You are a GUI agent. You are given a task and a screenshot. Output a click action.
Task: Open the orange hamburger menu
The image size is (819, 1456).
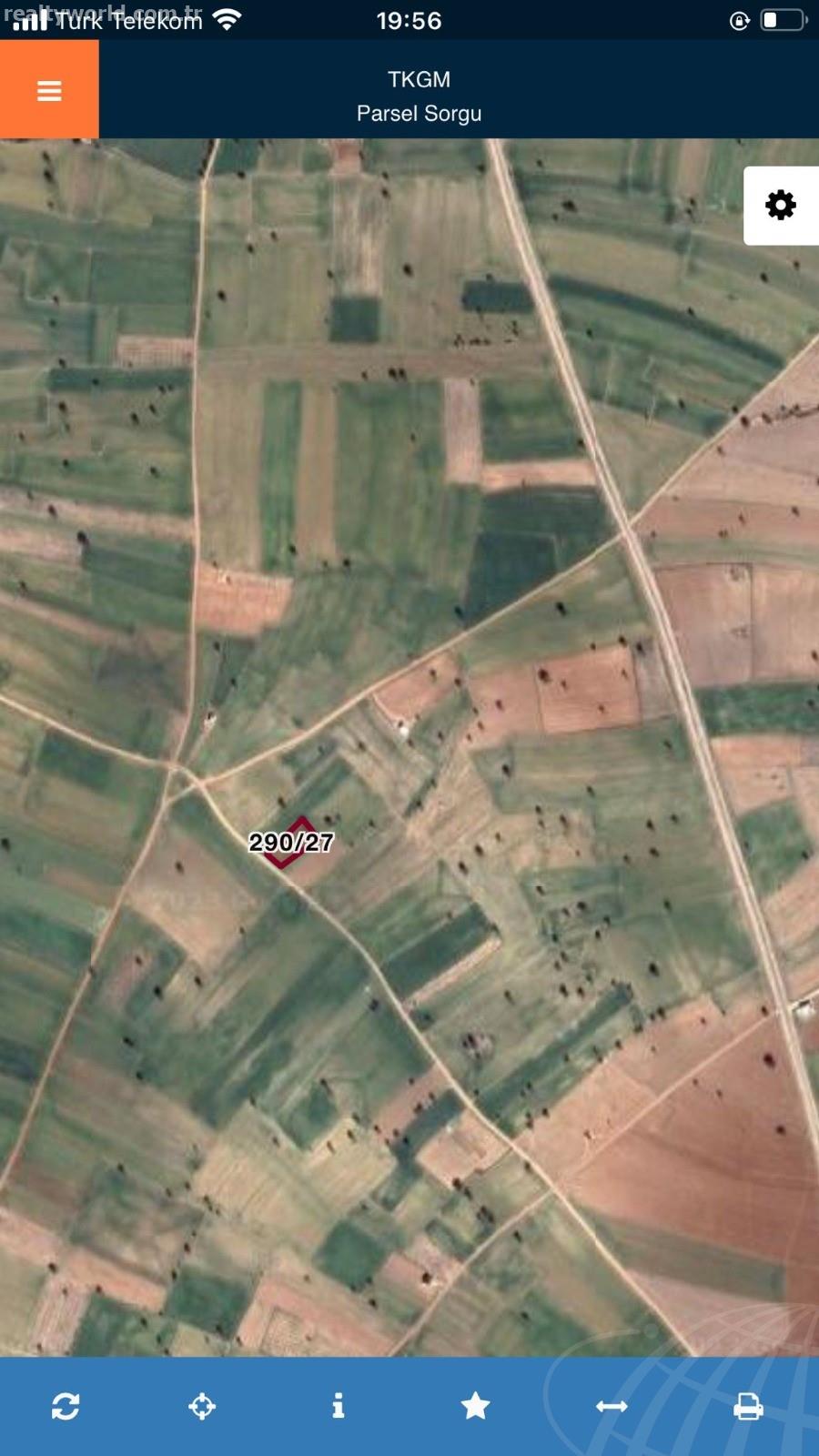click(x=49, y=89)
